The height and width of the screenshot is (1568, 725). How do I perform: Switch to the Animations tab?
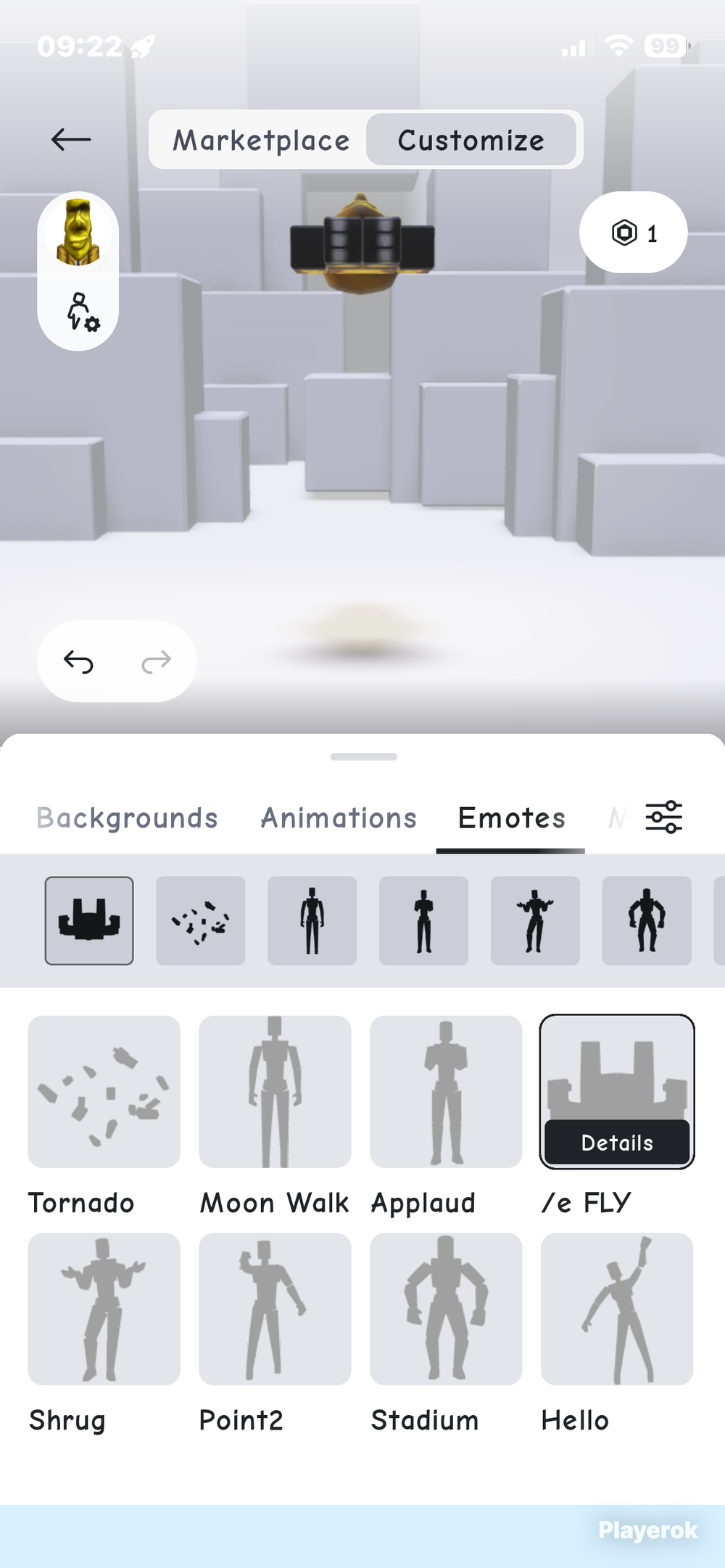coord(339,818)
